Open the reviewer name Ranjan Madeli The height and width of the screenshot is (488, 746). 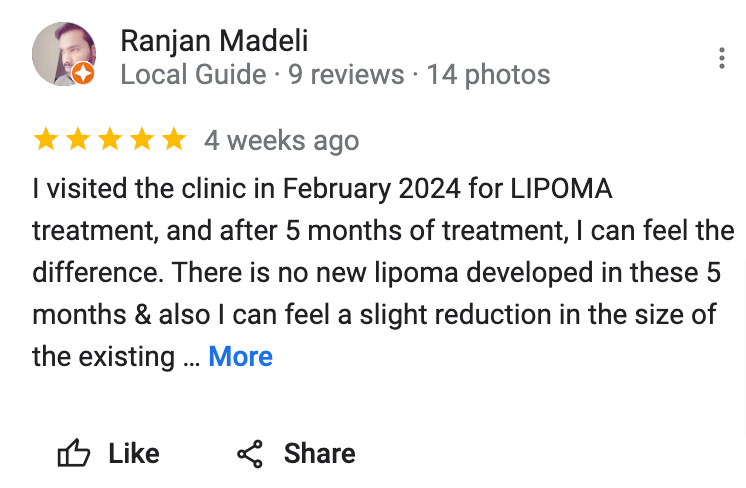(x=214, y=41)
